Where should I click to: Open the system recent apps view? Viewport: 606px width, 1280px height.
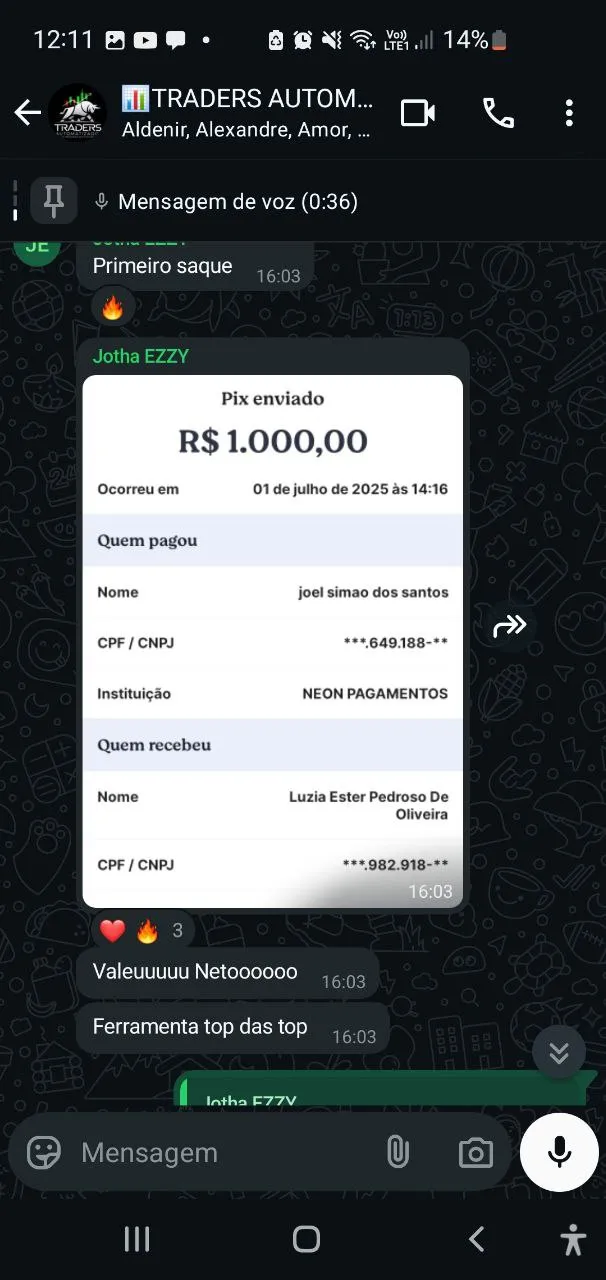(x=137, y=1240)
